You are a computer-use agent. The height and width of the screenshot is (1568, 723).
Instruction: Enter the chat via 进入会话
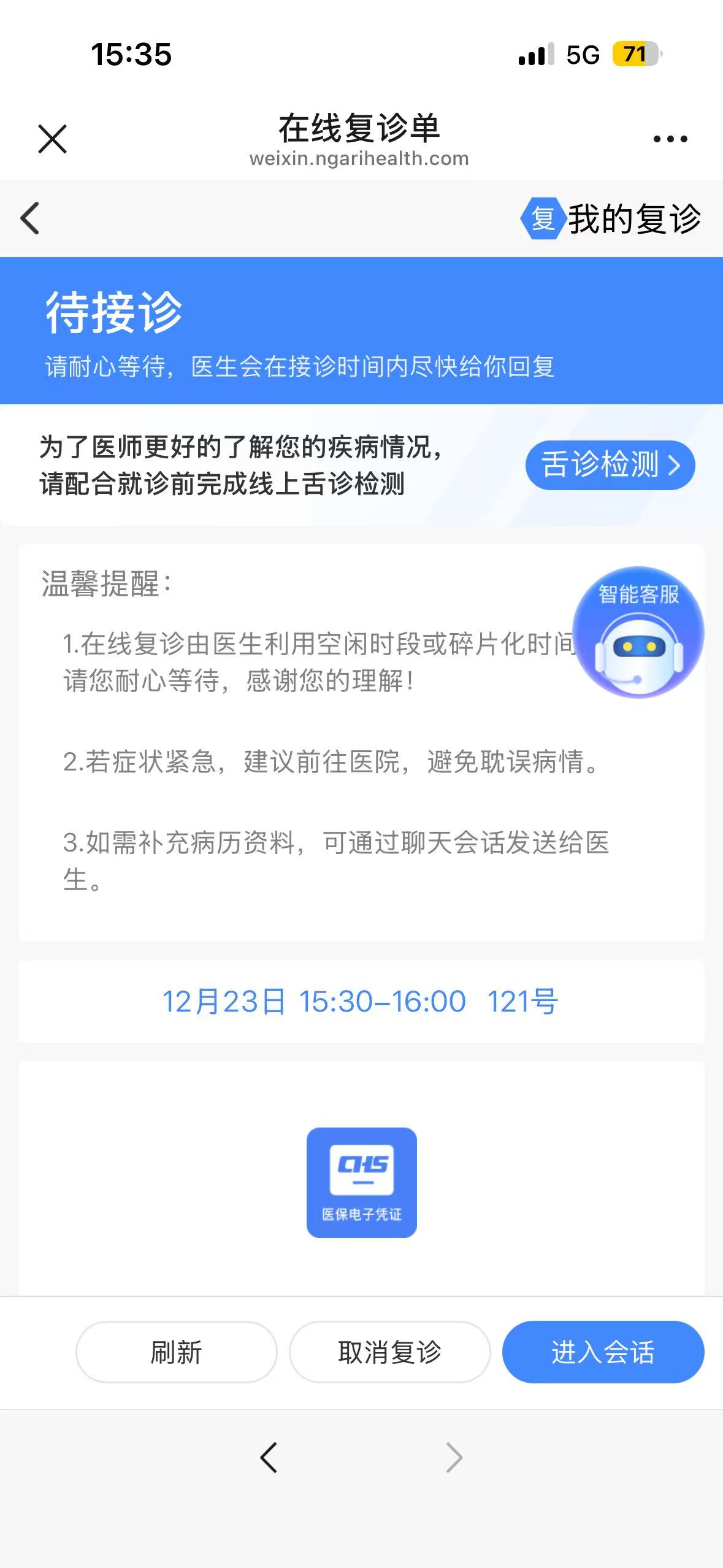point(603,1352)
